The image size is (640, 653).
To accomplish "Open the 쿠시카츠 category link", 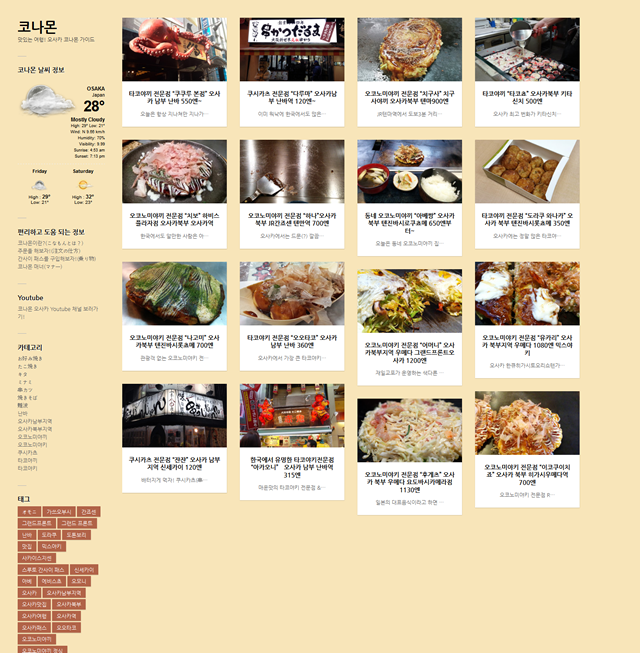I will (x=27, y=452).
